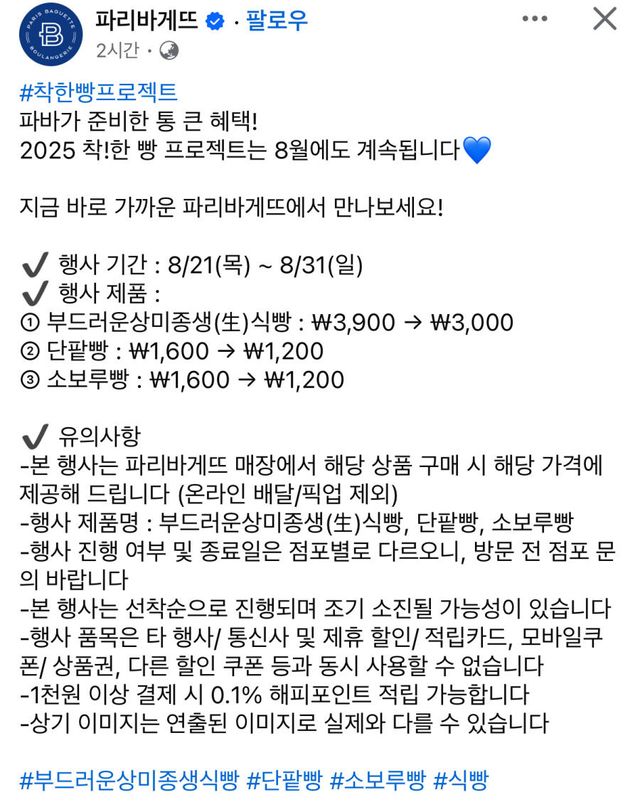Image resolution: width=640 pixels, height=804 pixels.
Task: Open the #식빵 hashtag
Action: 462,781
